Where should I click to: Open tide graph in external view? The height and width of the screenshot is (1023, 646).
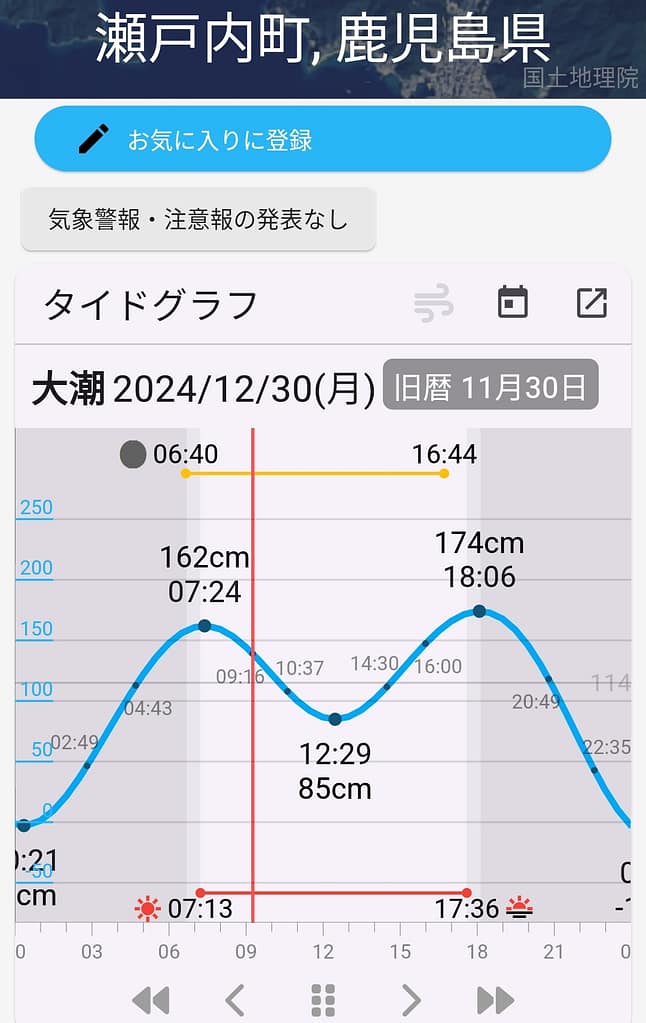(592, 303)
